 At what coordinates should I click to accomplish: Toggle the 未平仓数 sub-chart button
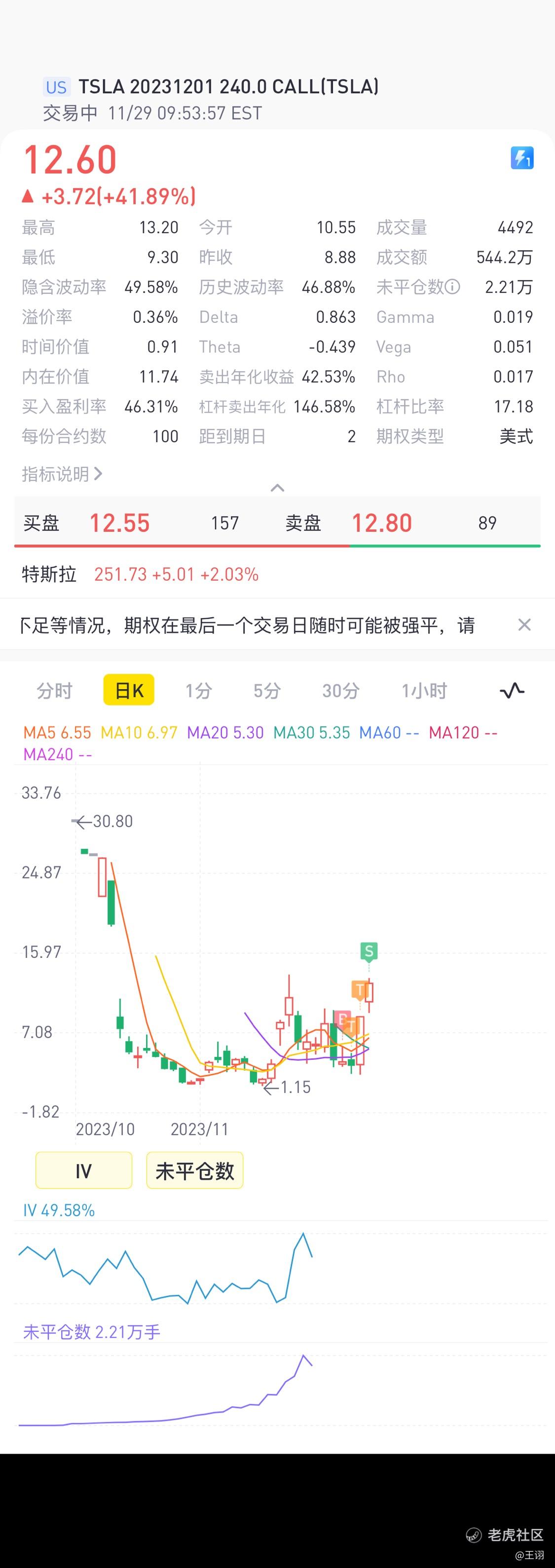[x=194, y=1171]
